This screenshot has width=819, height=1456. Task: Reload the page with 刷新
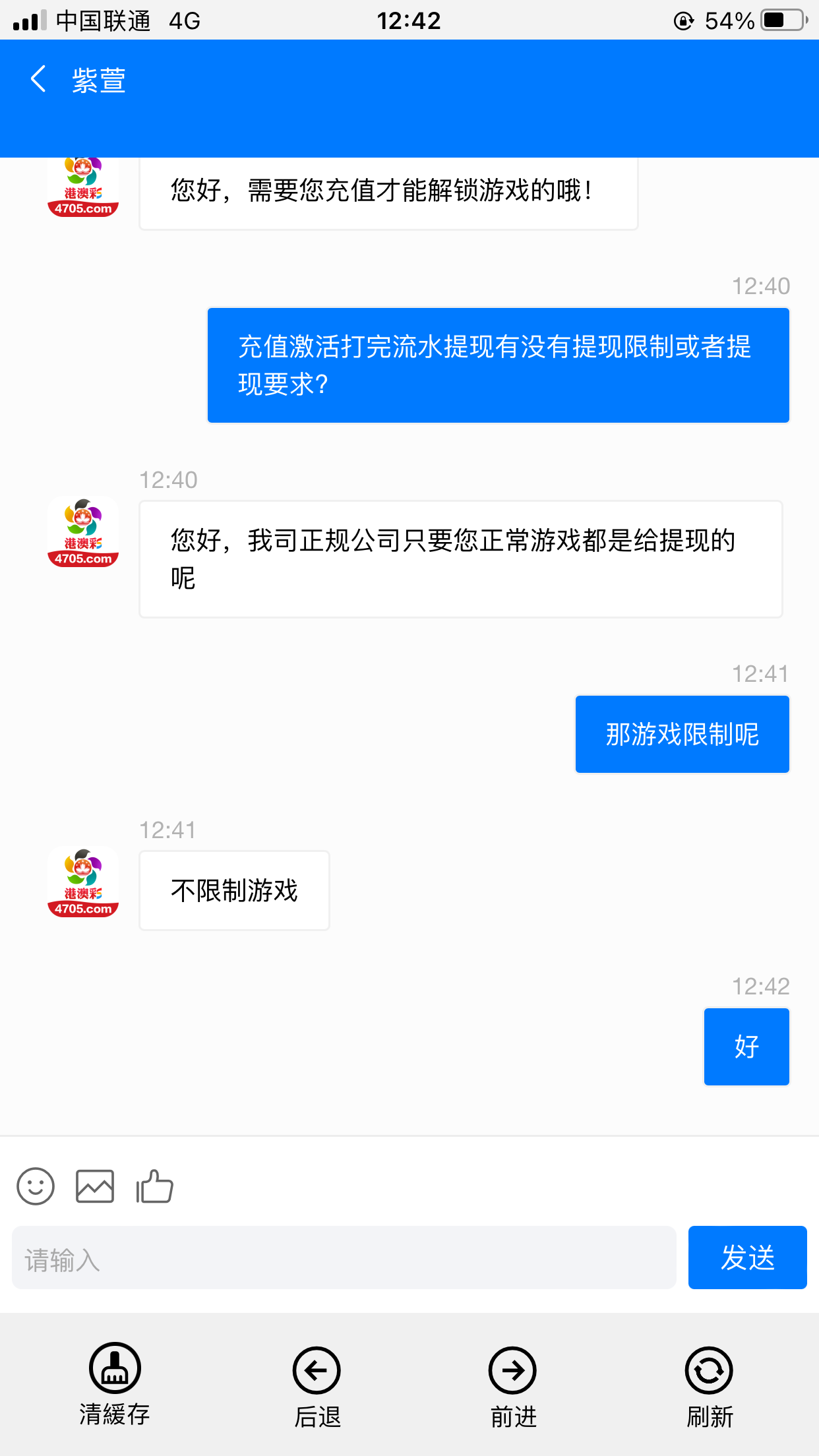tap(709, 1386)
